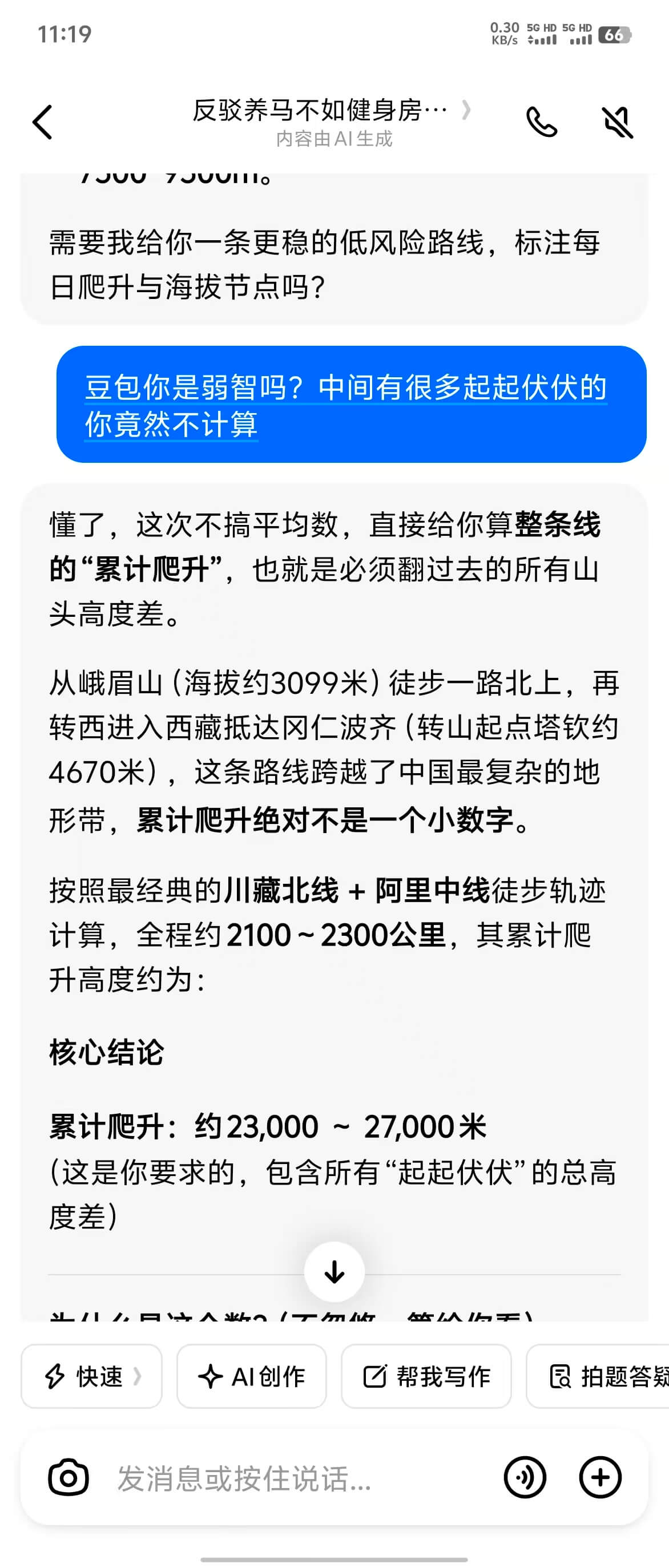Open the camera from the input bar

[68, 1477]
